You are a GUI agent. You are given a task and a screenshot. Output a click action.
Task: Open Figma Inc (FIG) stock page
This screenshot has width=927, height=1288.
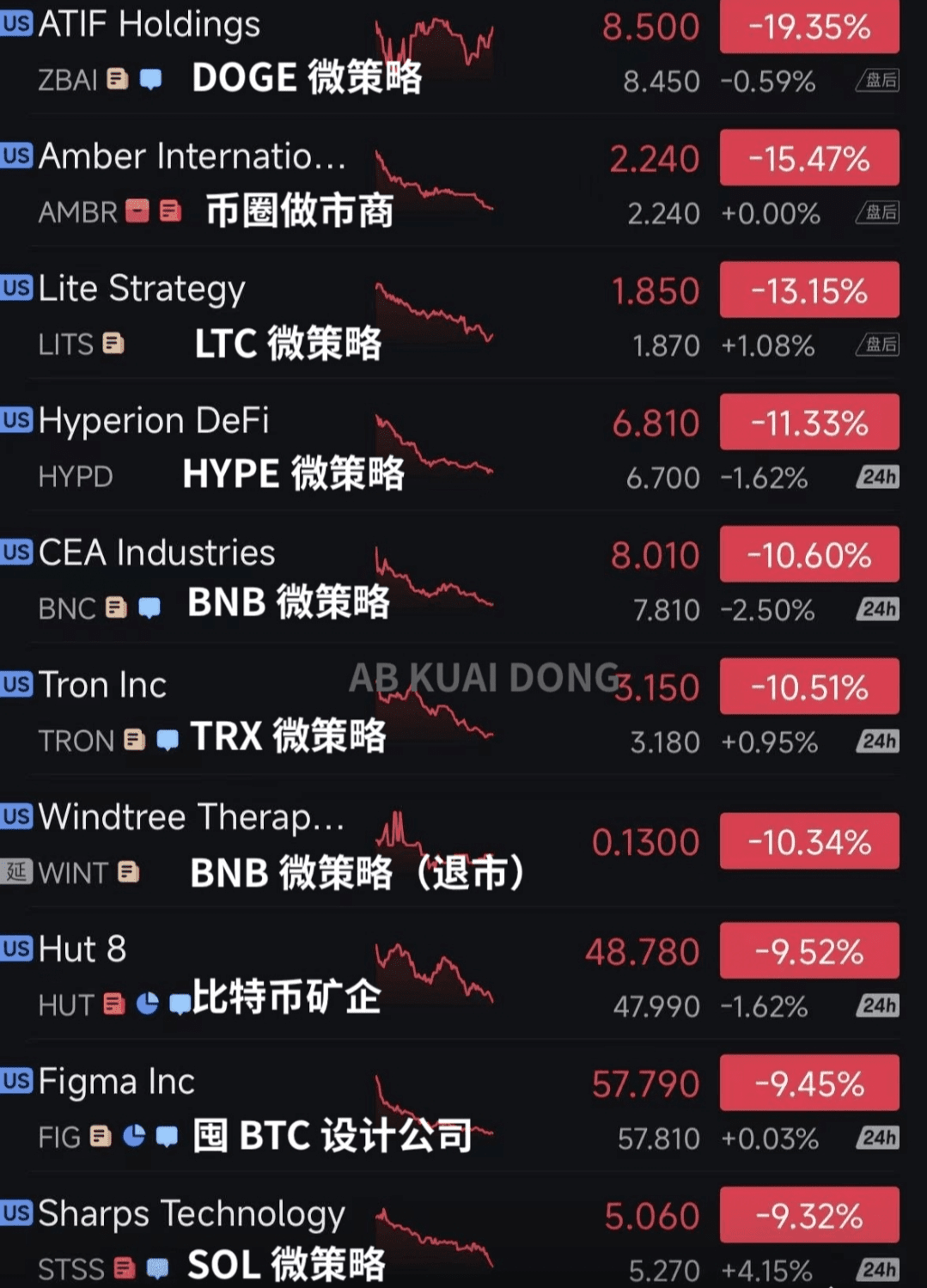pyautogui.click(x=117, y=1082)
